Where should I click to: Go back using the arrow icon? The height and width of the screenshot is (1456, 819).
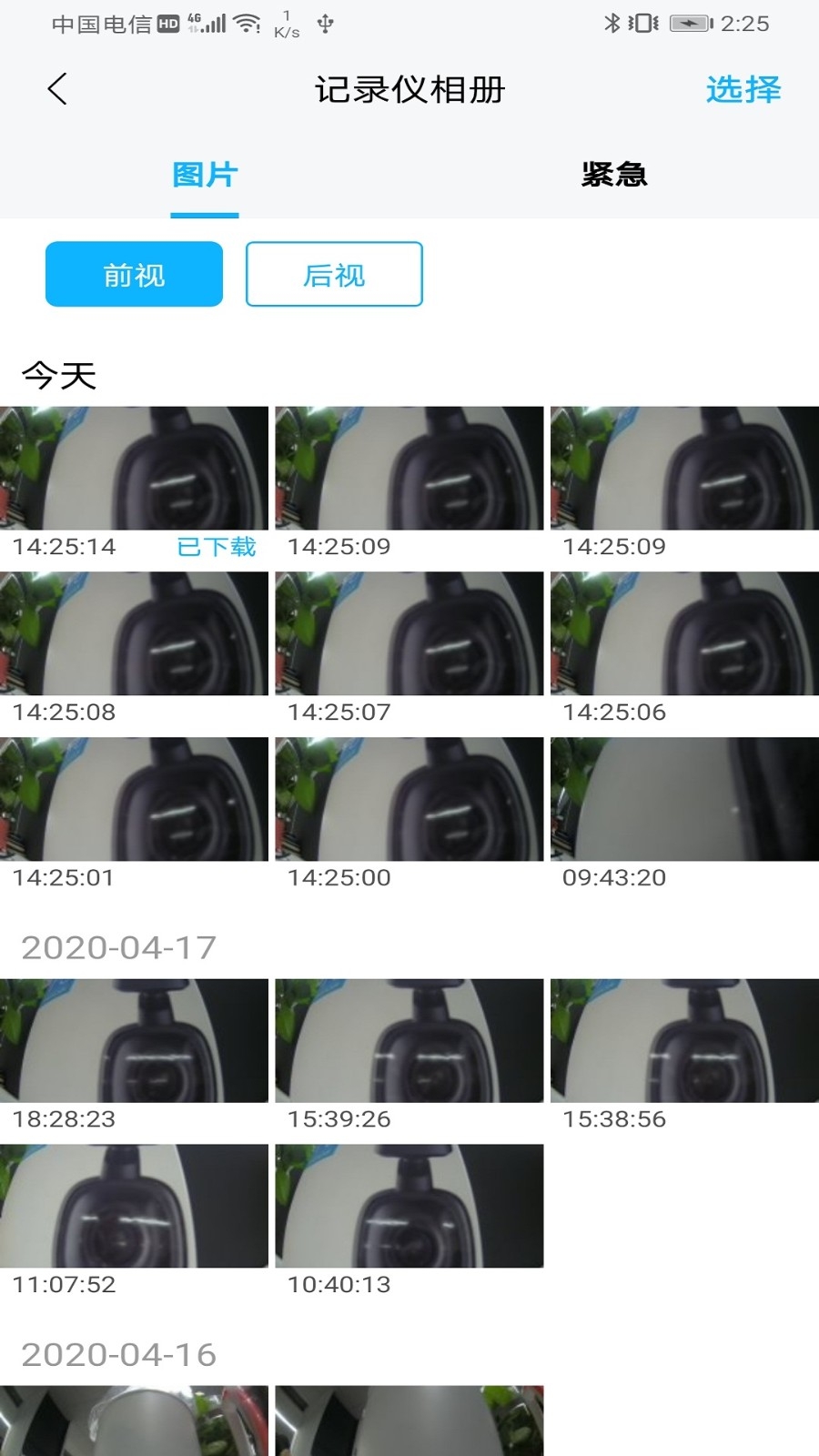tap(57, 89)
